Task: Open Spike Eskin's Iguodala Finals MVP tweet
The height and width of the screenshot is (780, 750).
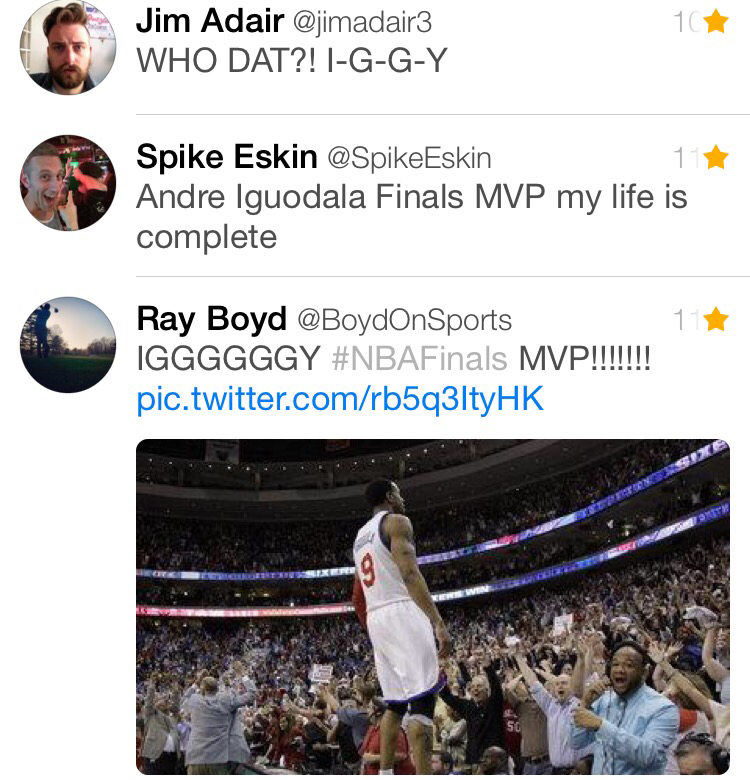Action: [x=411, y=216]
